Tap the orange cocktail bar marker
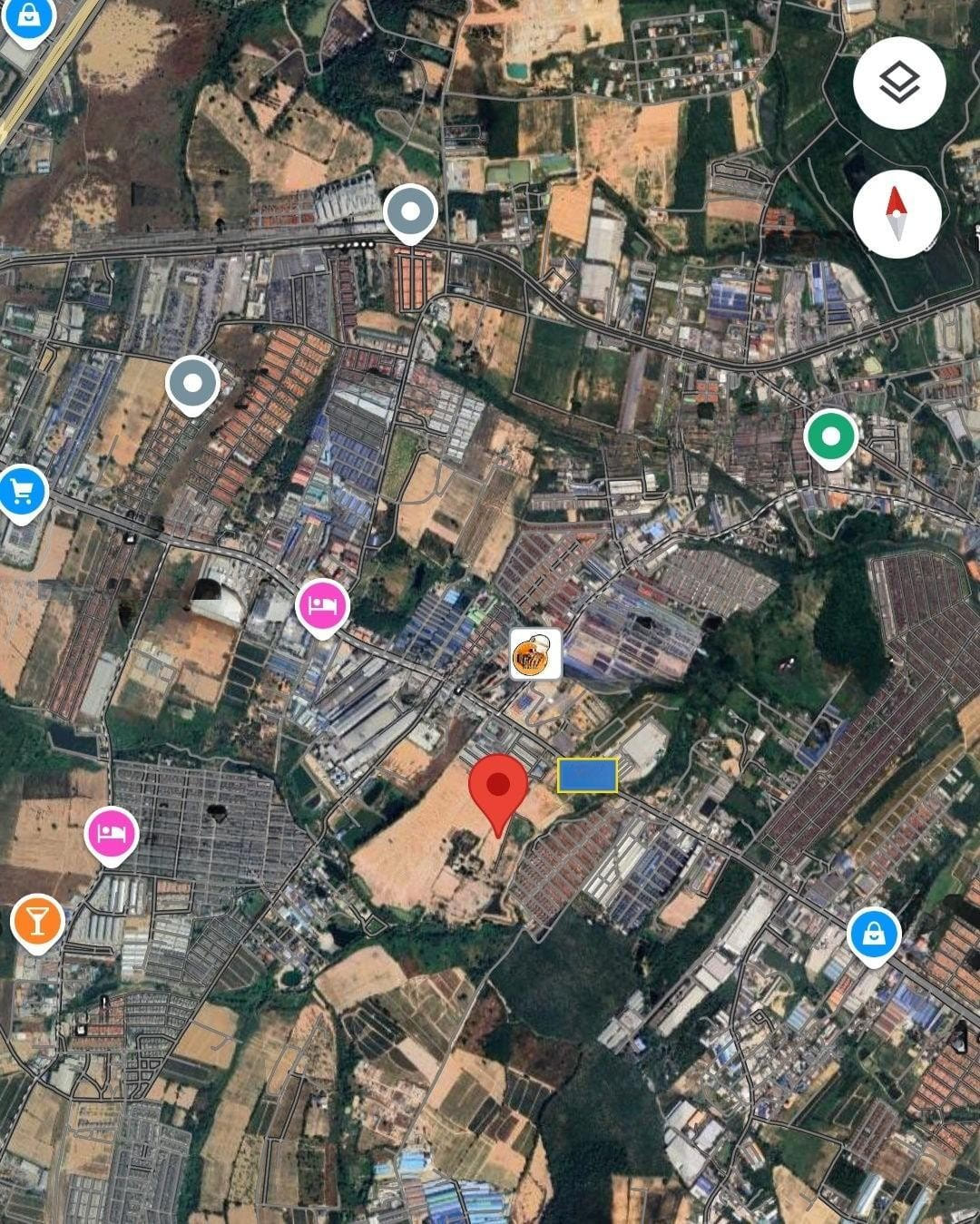The image size is (980, 1224). (x=37, y=923)
